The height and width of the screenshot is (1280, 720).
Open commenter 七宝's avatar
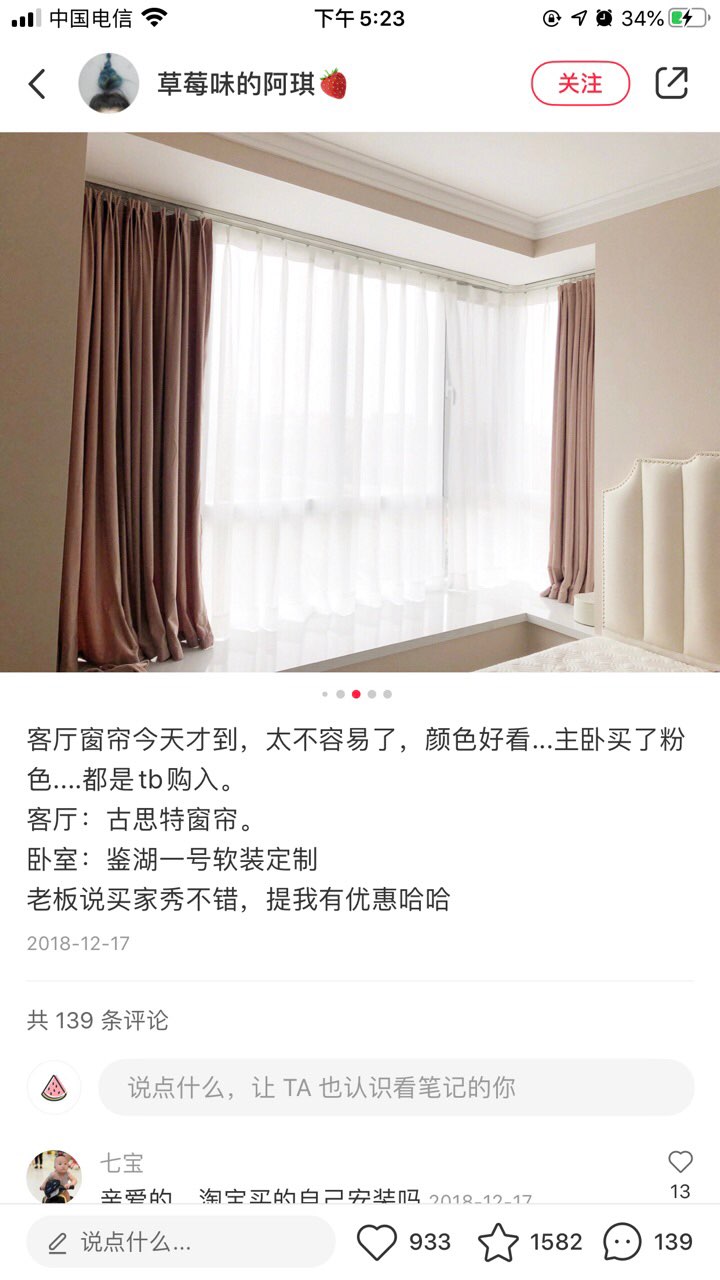pyautogui.click(x=54, y=1176)
